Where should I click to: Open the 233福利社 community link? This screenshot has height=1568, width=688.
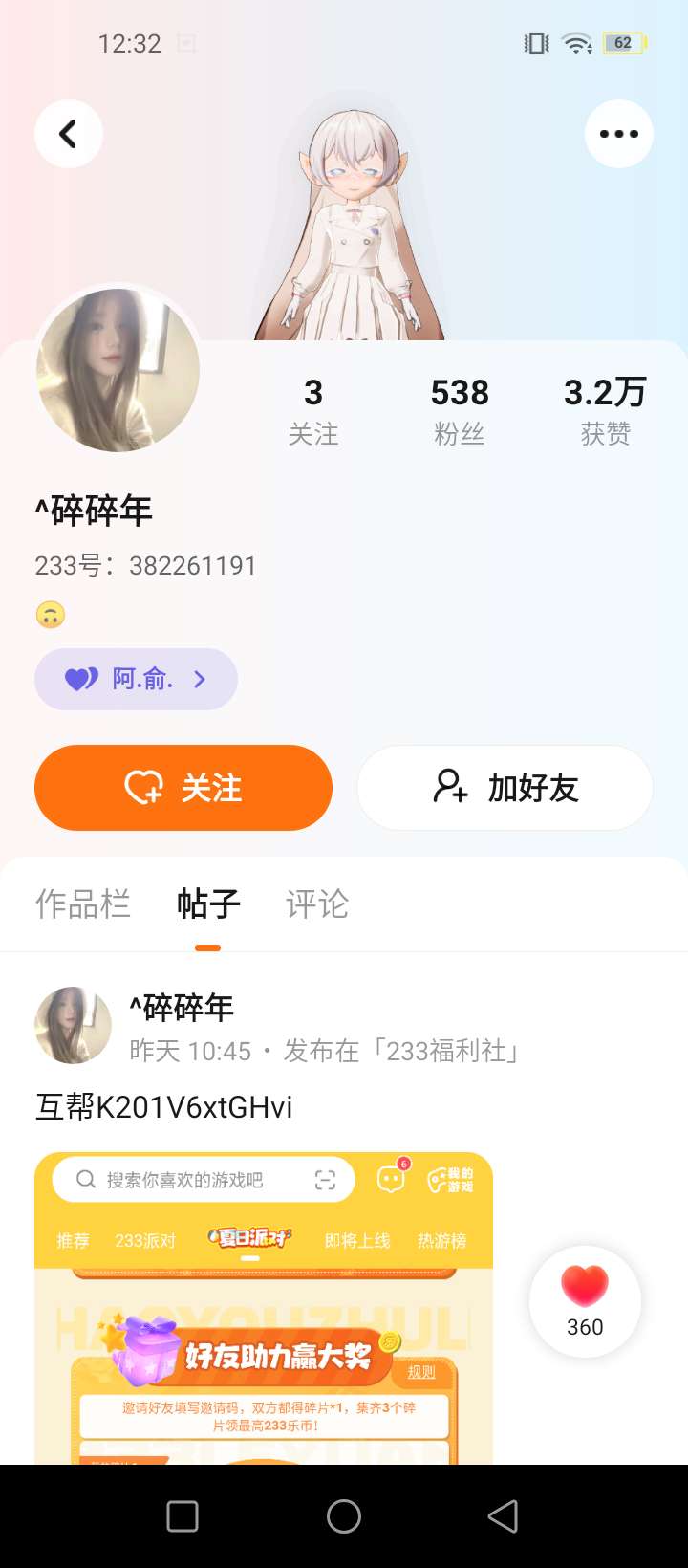403,1051
